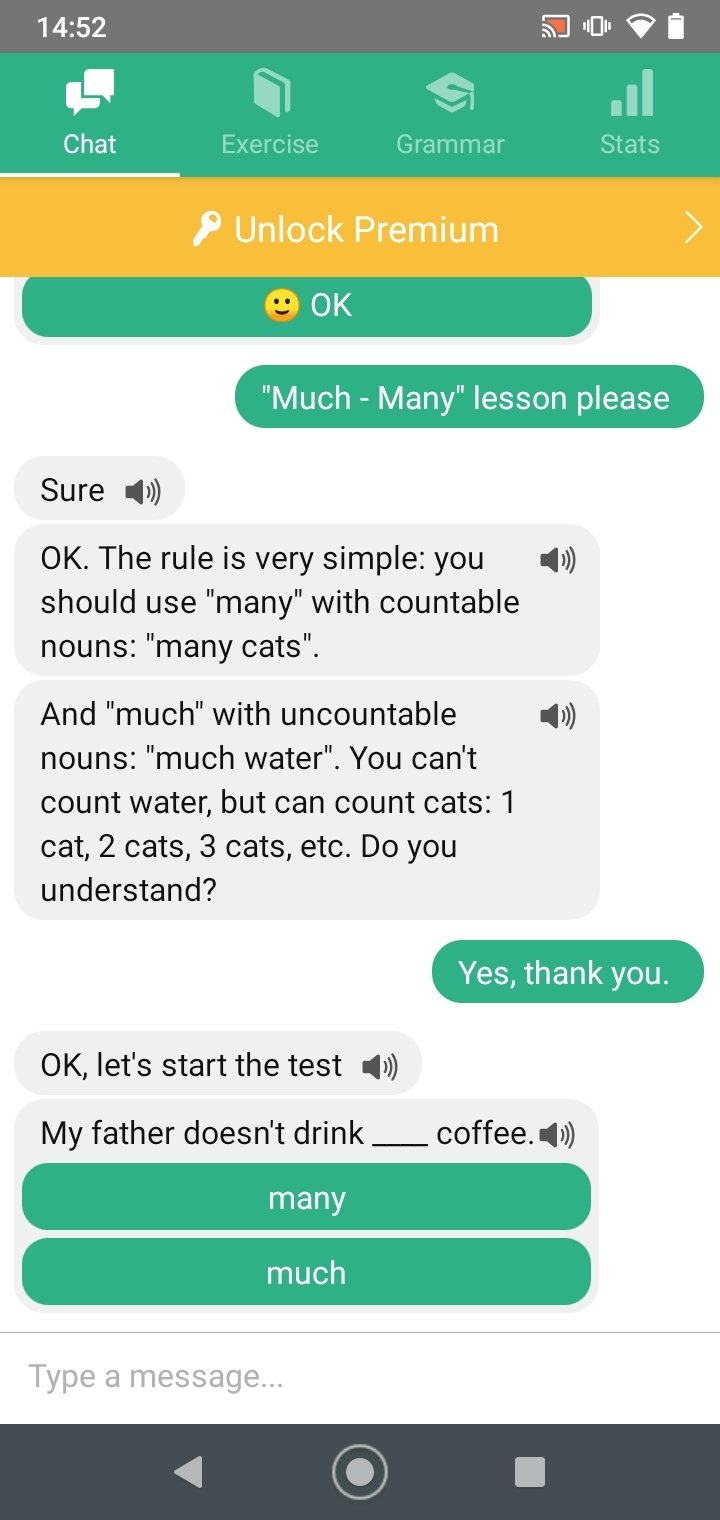Play audio for "OK, let's start the test"

[x=380, y=1067]
